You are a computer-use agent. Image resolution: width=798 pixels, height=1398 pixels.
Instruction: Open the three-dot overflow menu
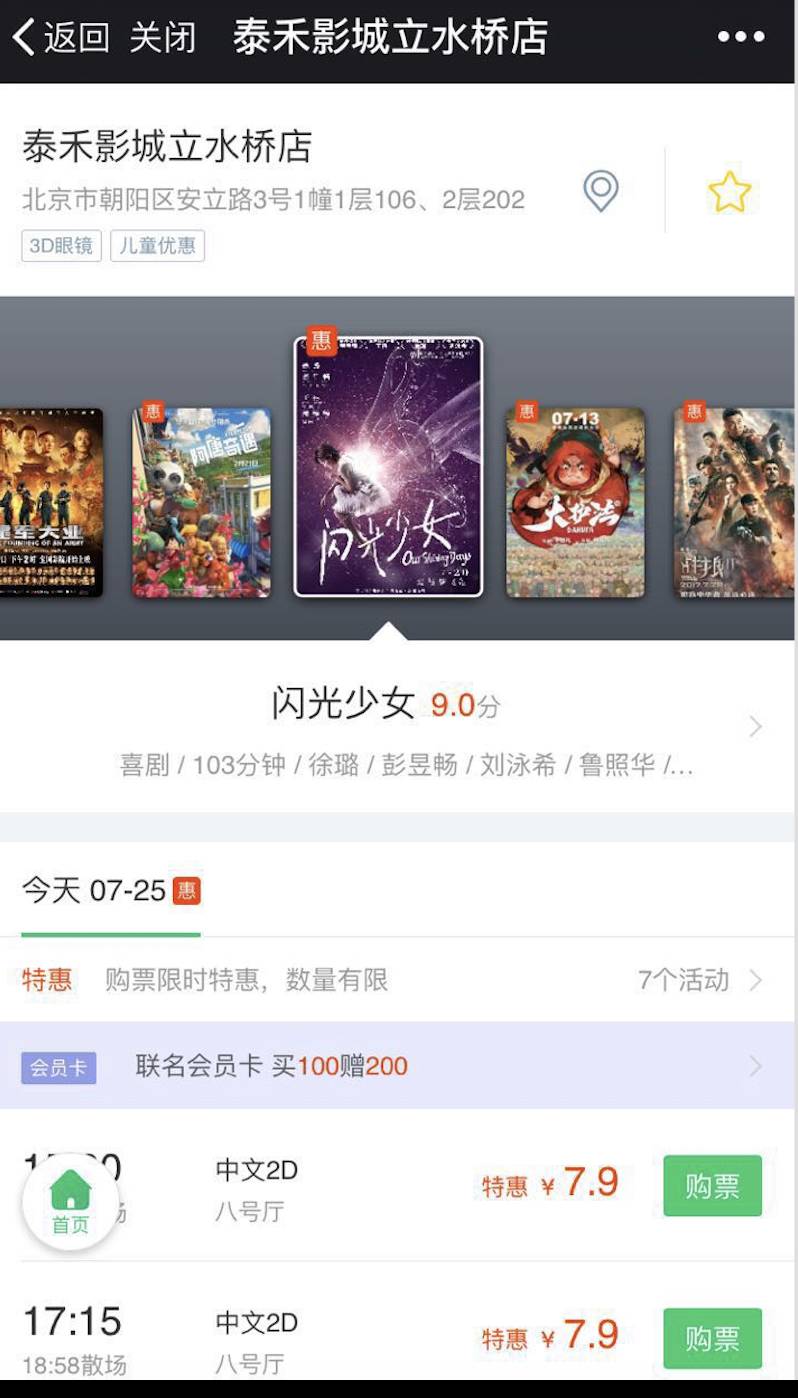click(740, 38)
